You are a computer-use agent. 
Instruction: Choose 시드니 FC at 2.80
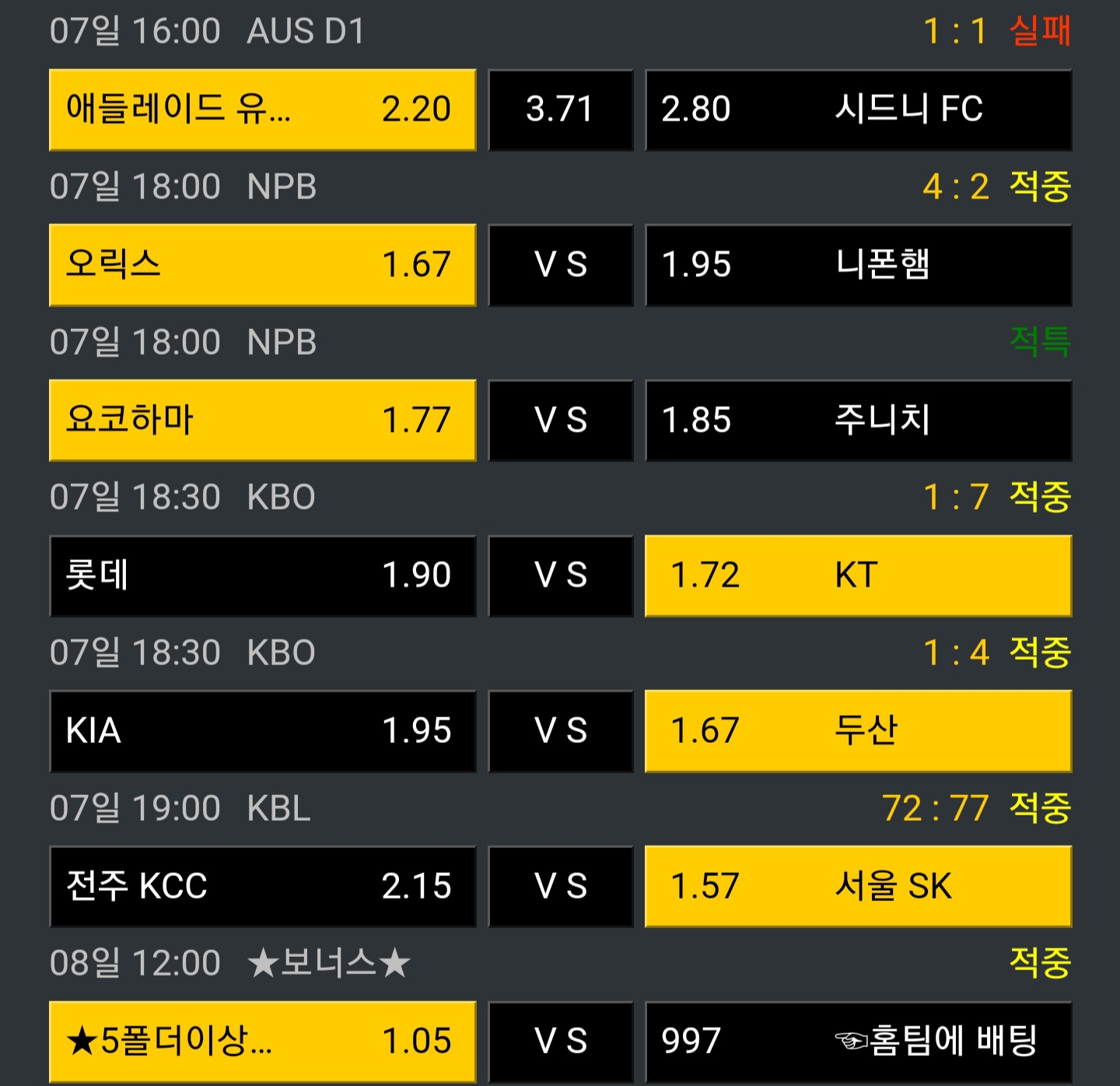point(859,110)
